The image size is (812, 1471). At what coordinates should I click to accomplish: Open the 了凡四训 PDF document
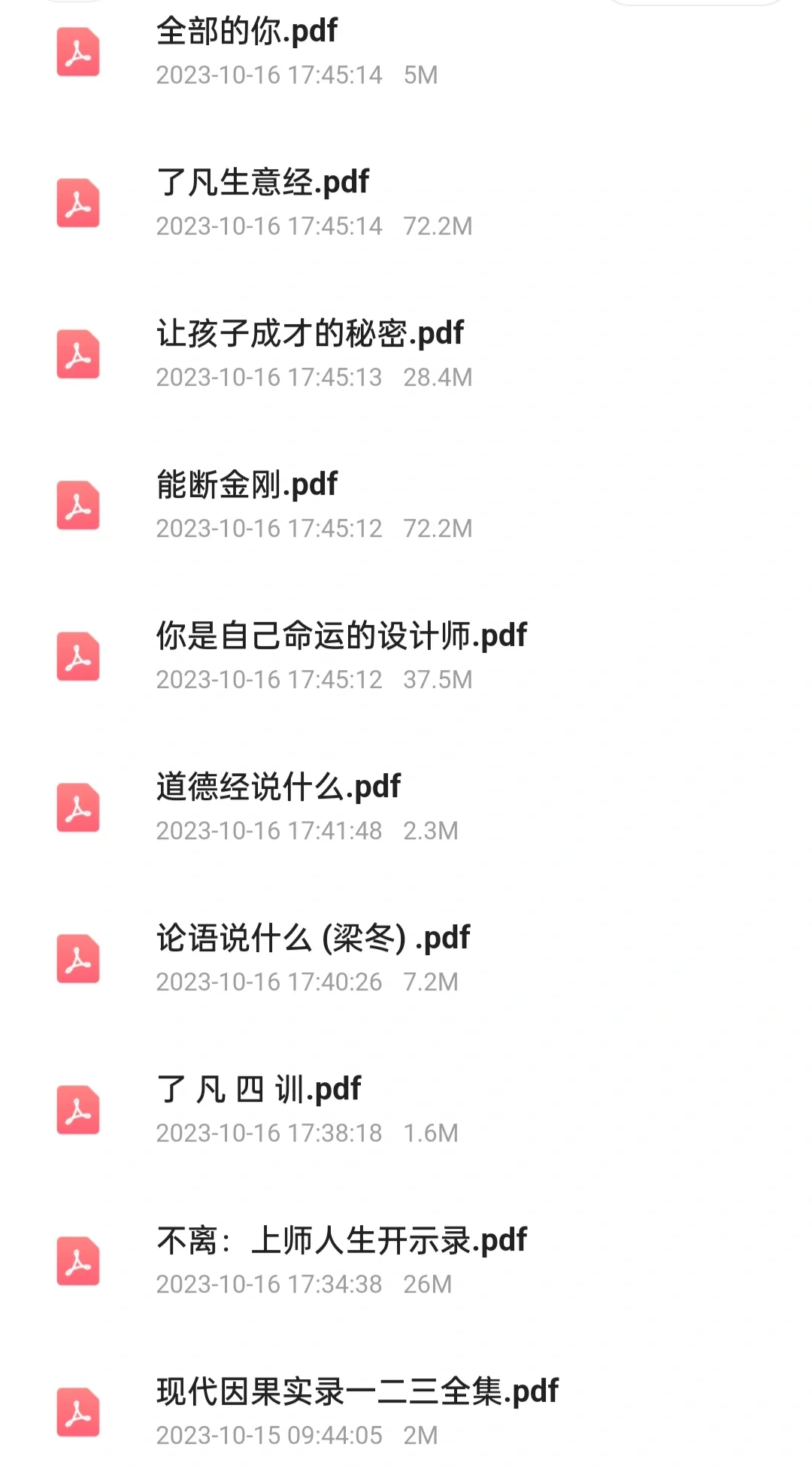tap(406, 1110)
